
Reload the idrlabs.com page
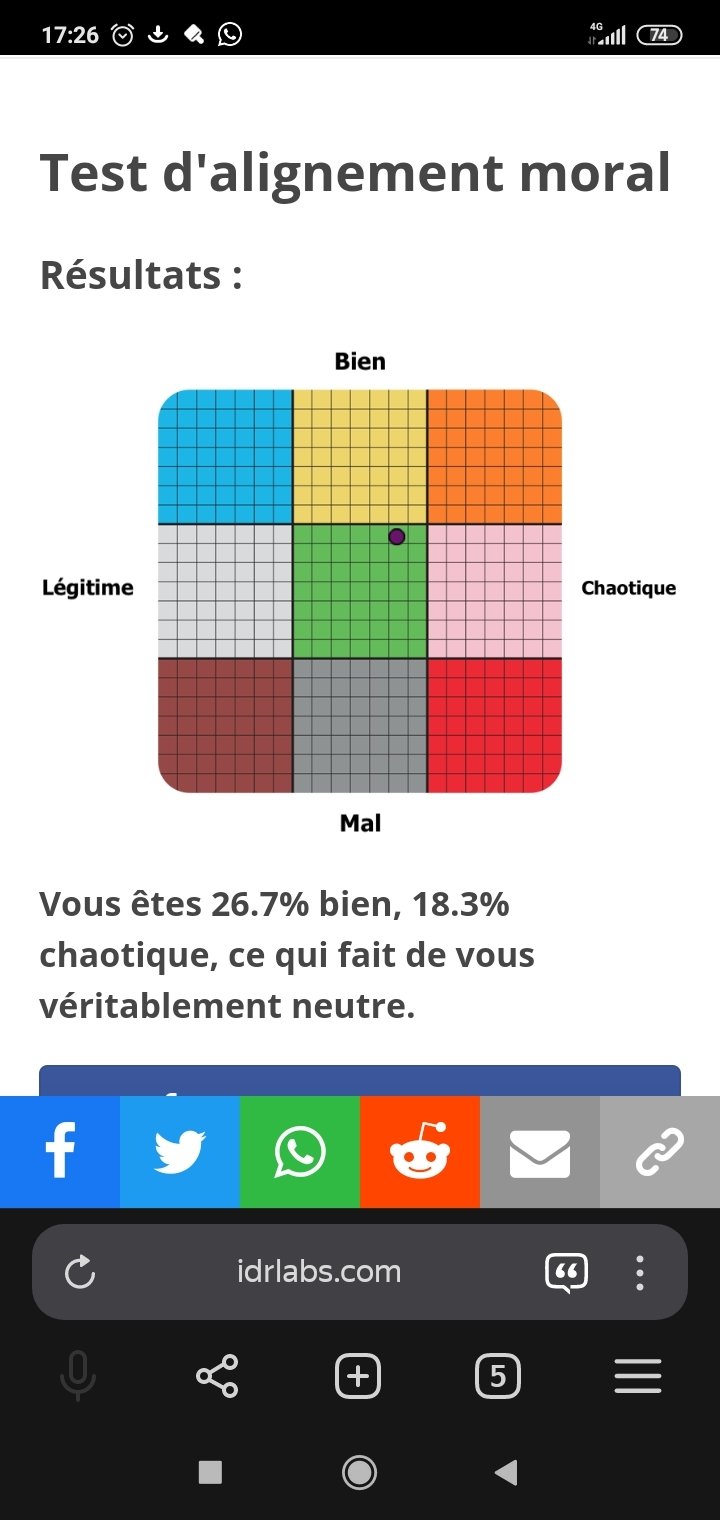[79, 1272]
